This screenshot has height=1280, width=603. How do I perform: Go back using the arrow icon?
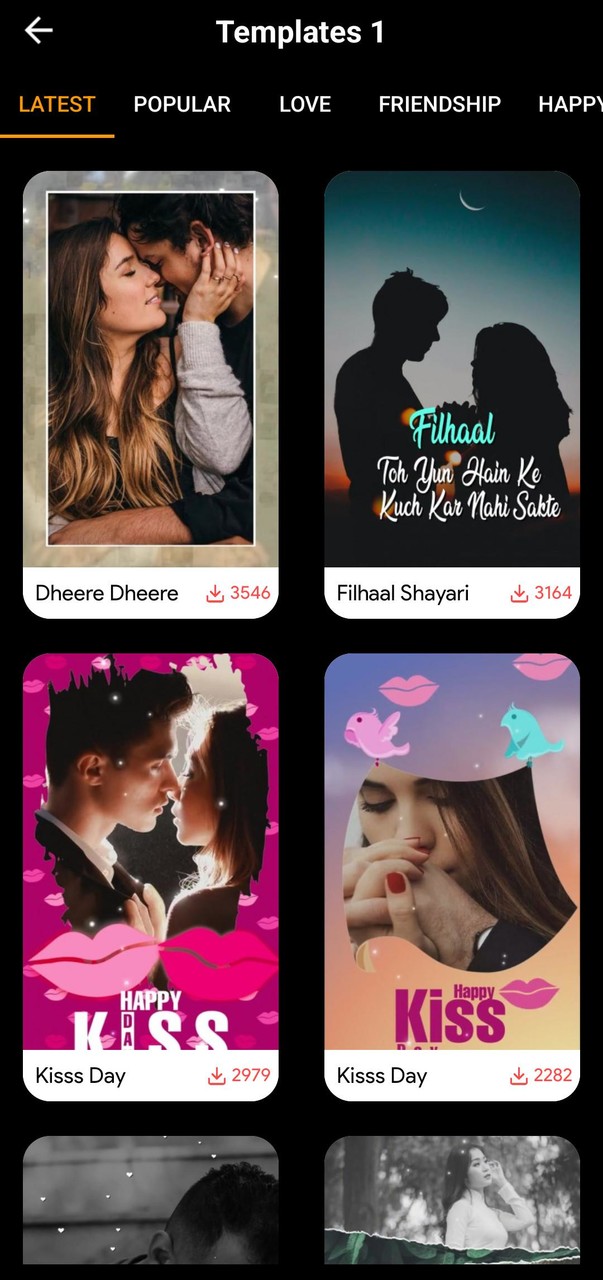point(39,31)
